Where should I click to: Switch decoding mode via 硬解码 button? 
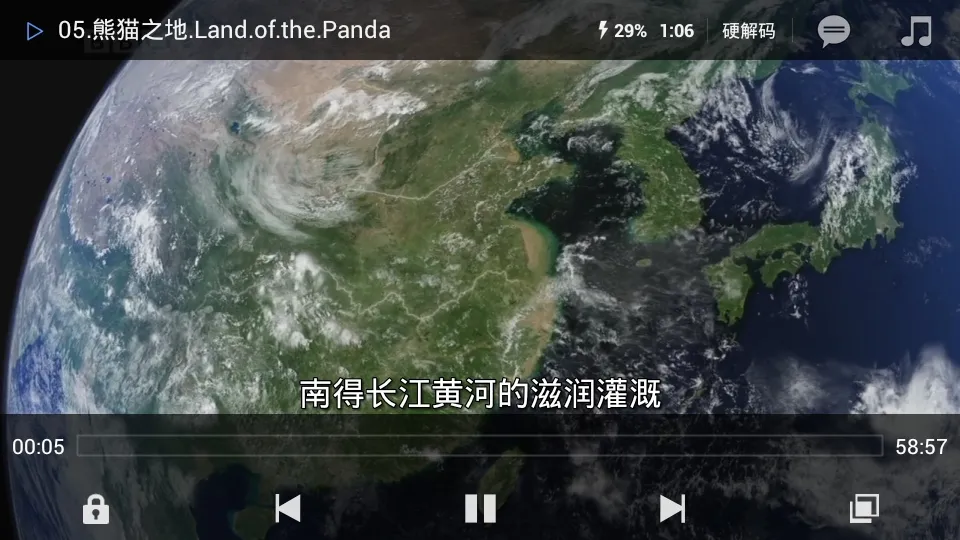(748, 31)
